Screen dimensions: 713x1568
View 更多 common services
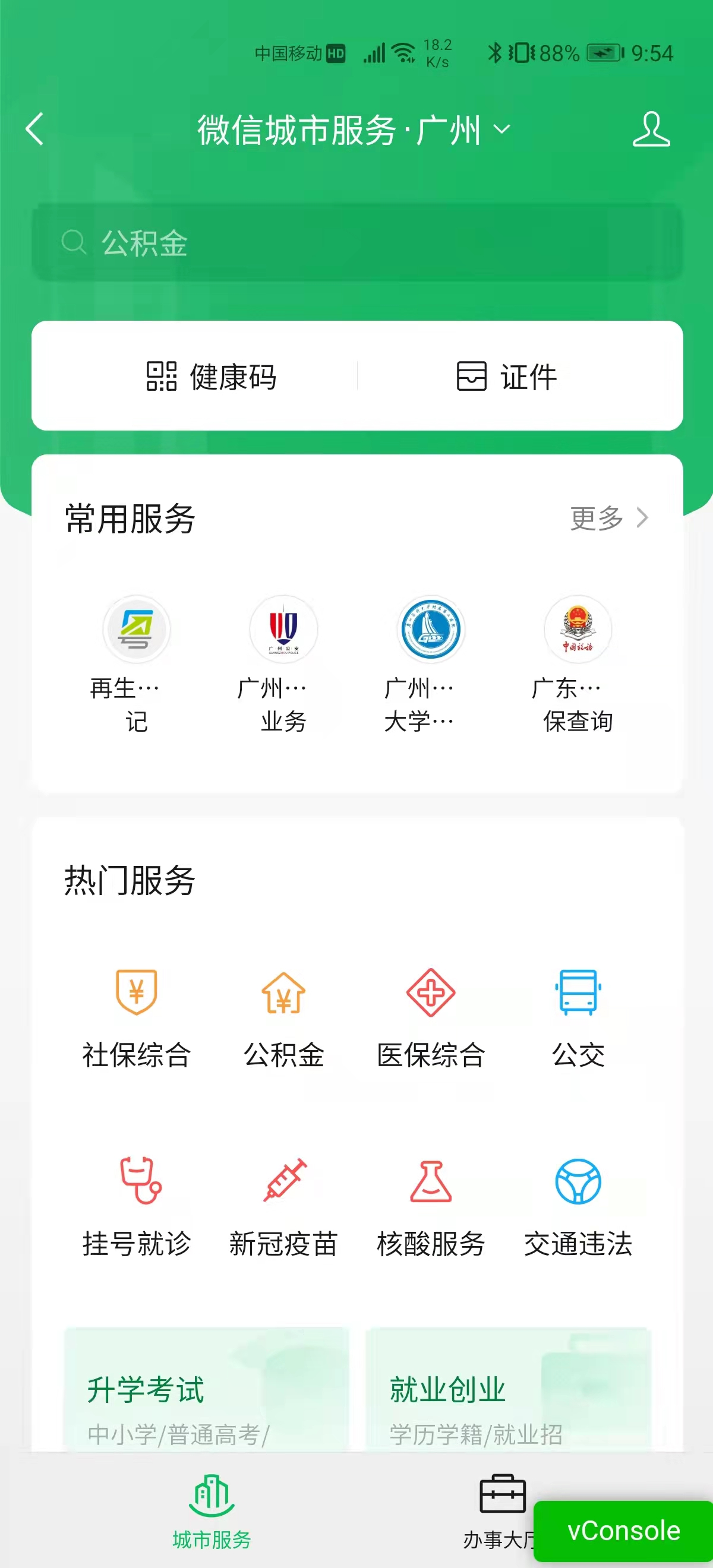[x=608, y=518]
